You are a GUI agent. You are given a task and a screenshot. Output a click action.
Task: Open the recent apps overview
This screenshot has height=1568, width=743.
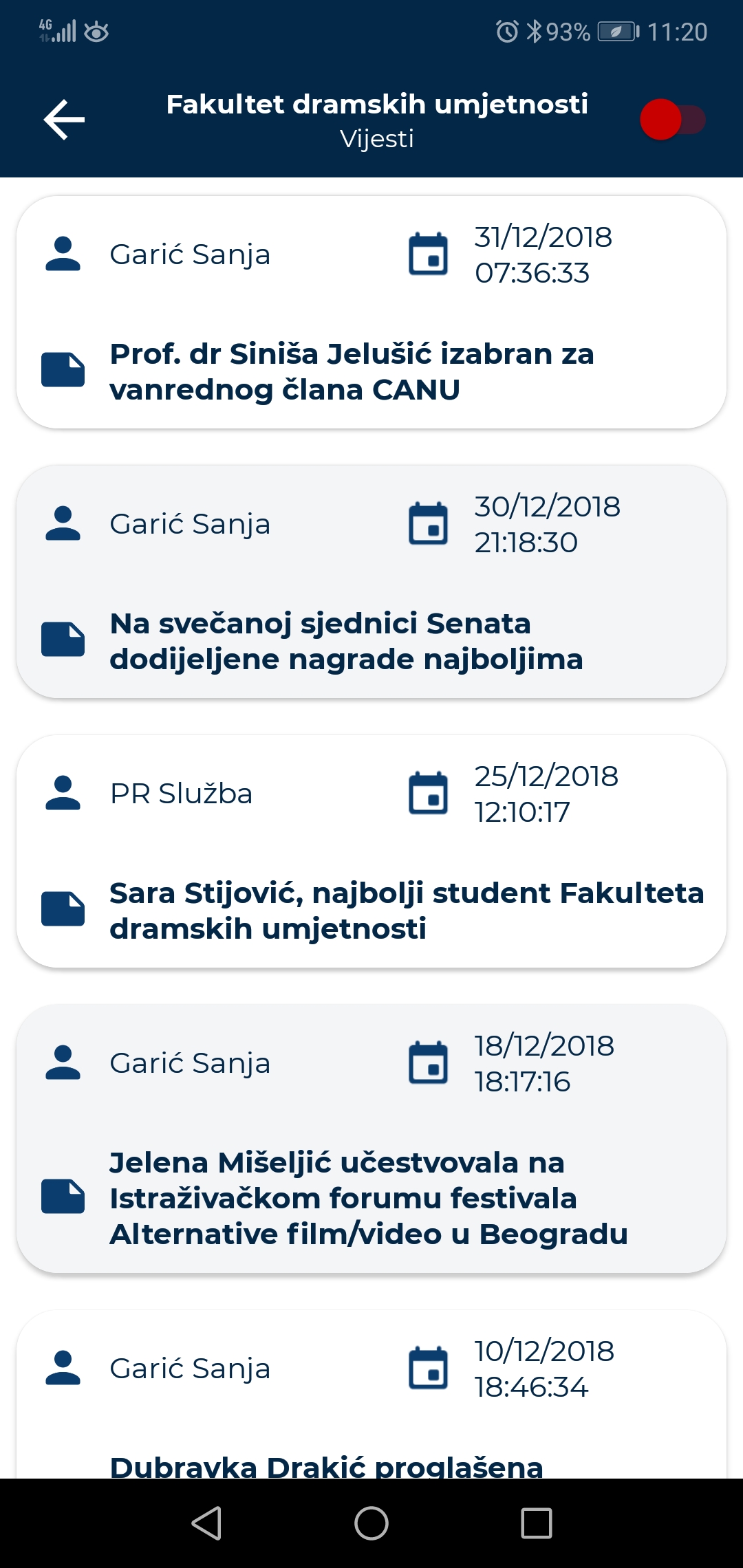[x=537, y=1523]
